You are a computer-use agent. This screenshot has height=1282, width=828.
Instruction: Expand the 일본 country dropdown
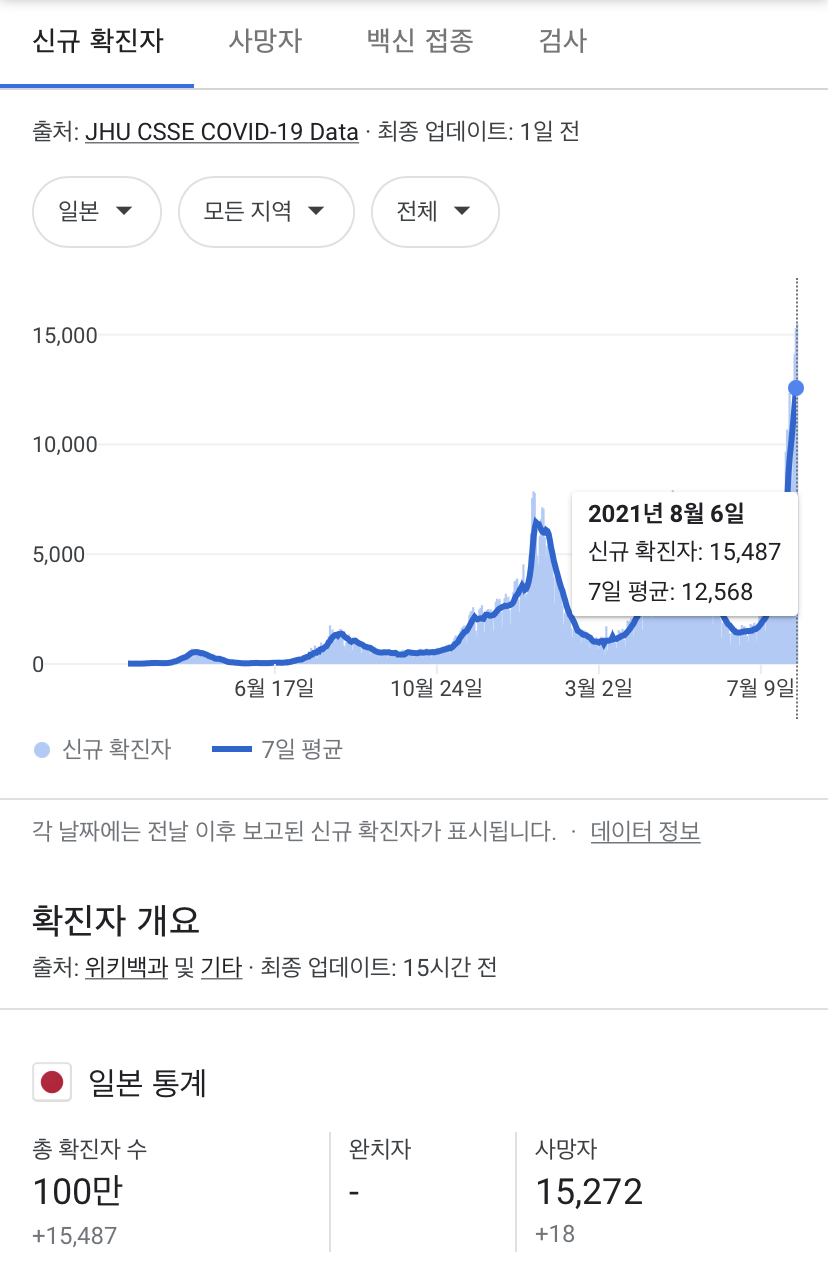click(97, 211)
